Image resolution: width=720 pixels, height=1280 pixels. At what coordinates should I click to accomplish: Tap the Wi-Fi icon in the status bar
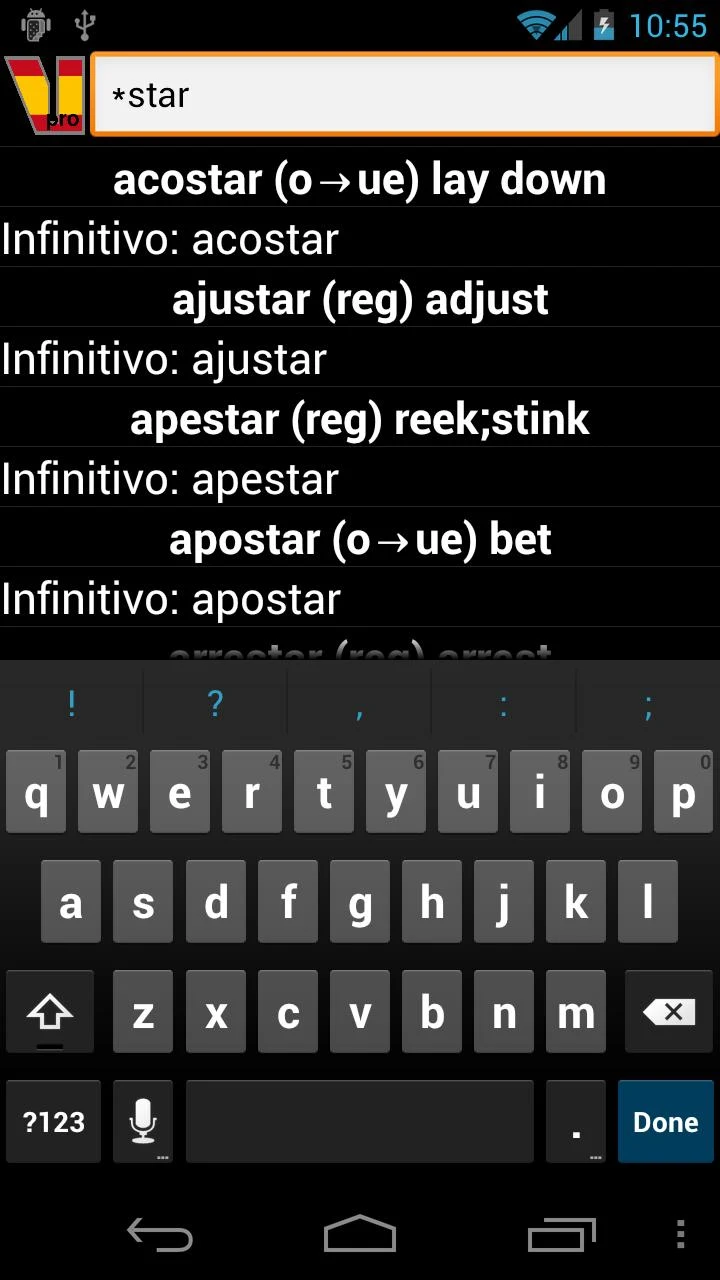coord(537,24)
